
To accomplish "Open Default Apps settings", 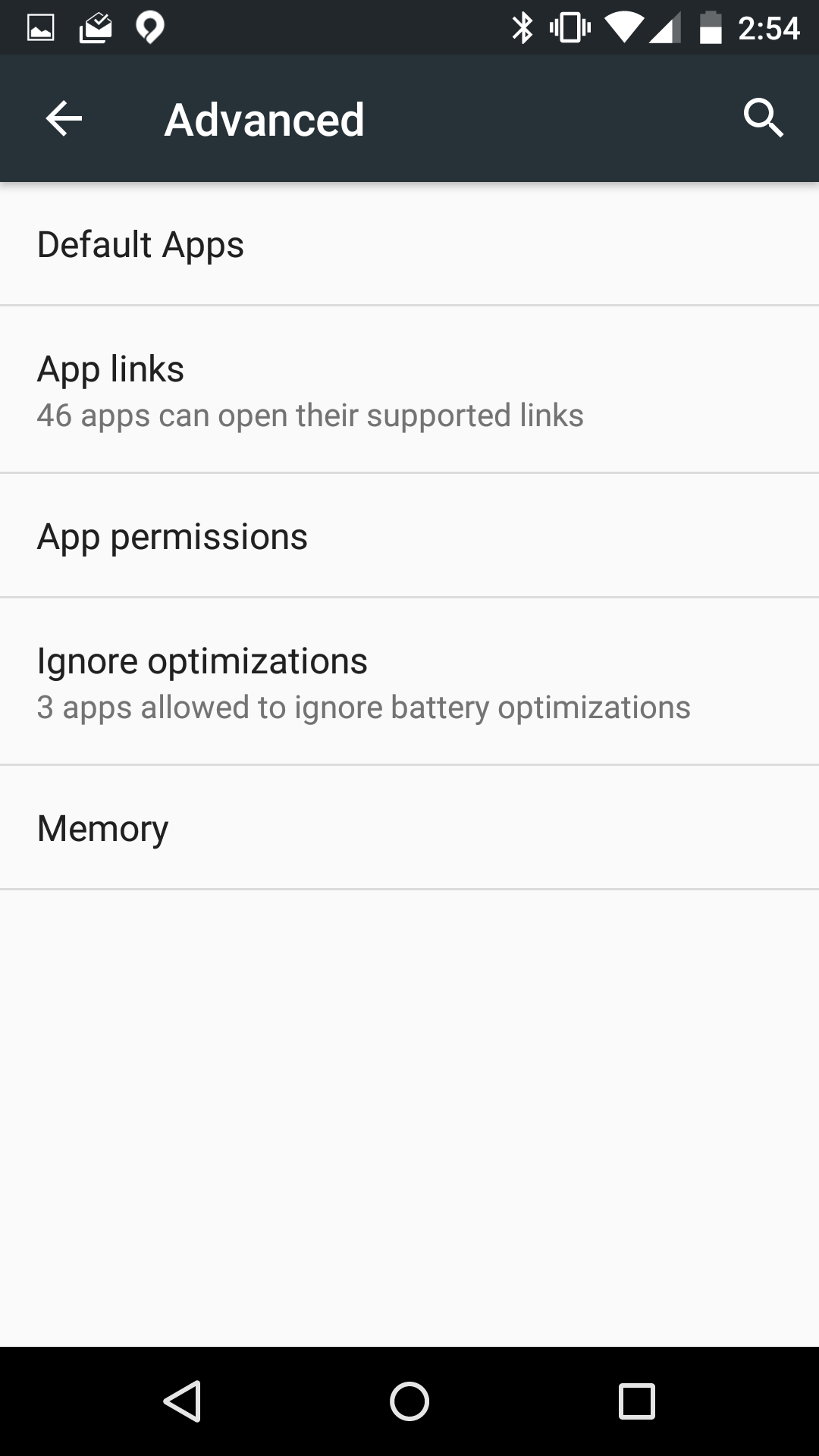I will pos(409,244).
